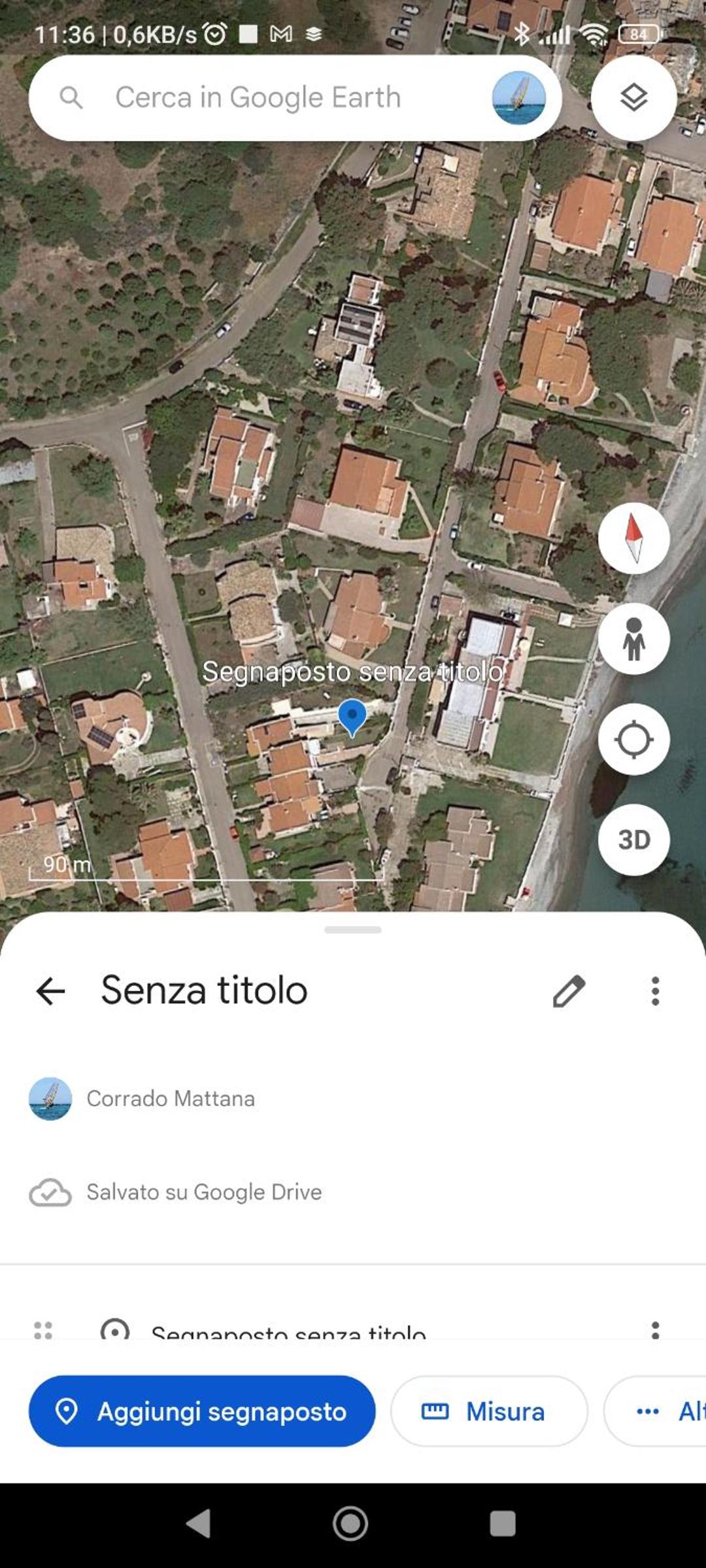Image resolution: width=706 pixels, height=1568 pixels.
Task: Enter Street View with the pegman button
Action: [x=633, y=639]
